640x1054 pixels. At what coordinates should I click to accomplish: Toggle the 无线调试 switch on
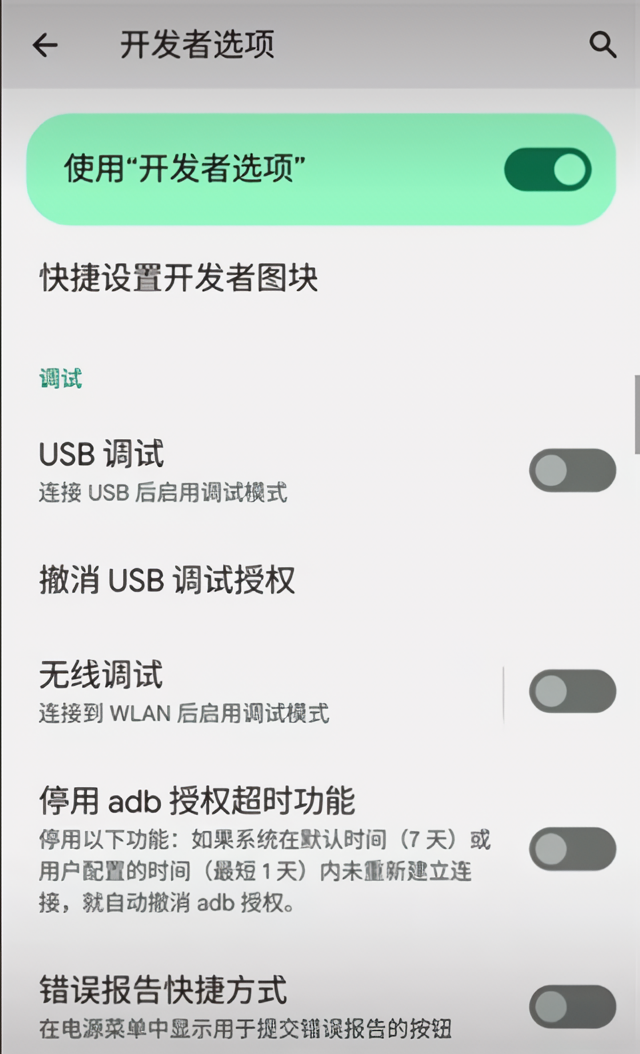click(572, 691)
